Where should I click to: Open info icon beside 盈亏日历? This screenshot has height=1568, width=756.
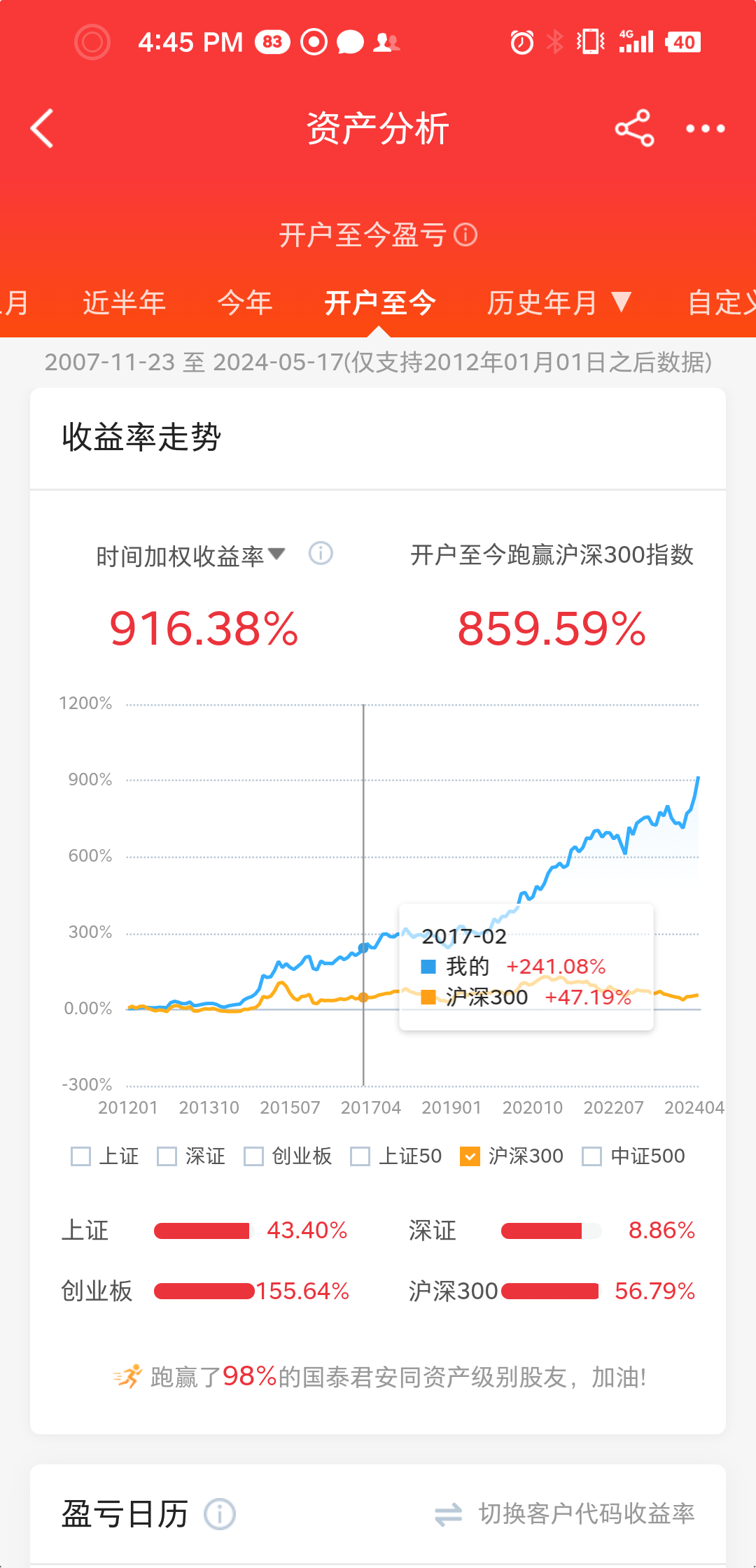tap(220, 1514)
